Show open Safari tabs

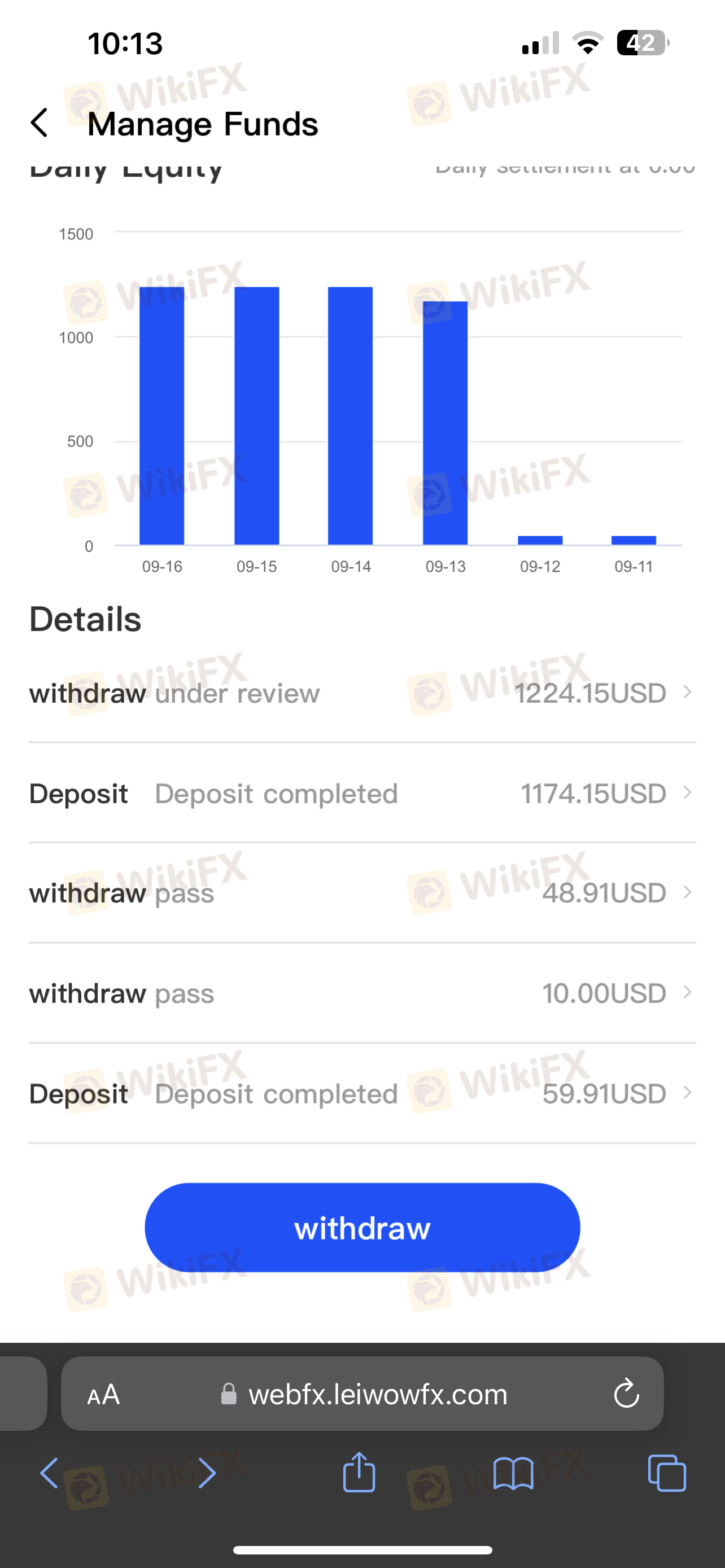coord(667,1473)
